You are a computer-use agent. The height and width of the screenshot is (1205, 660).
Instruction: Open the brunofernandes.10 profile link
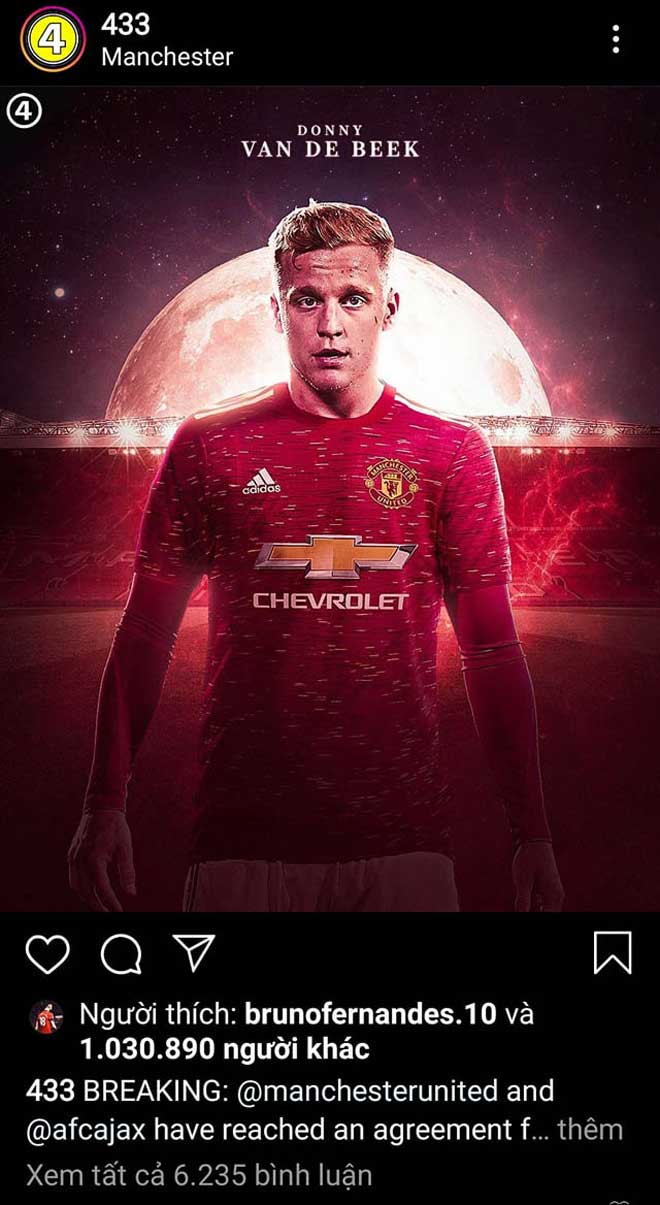370,1014
